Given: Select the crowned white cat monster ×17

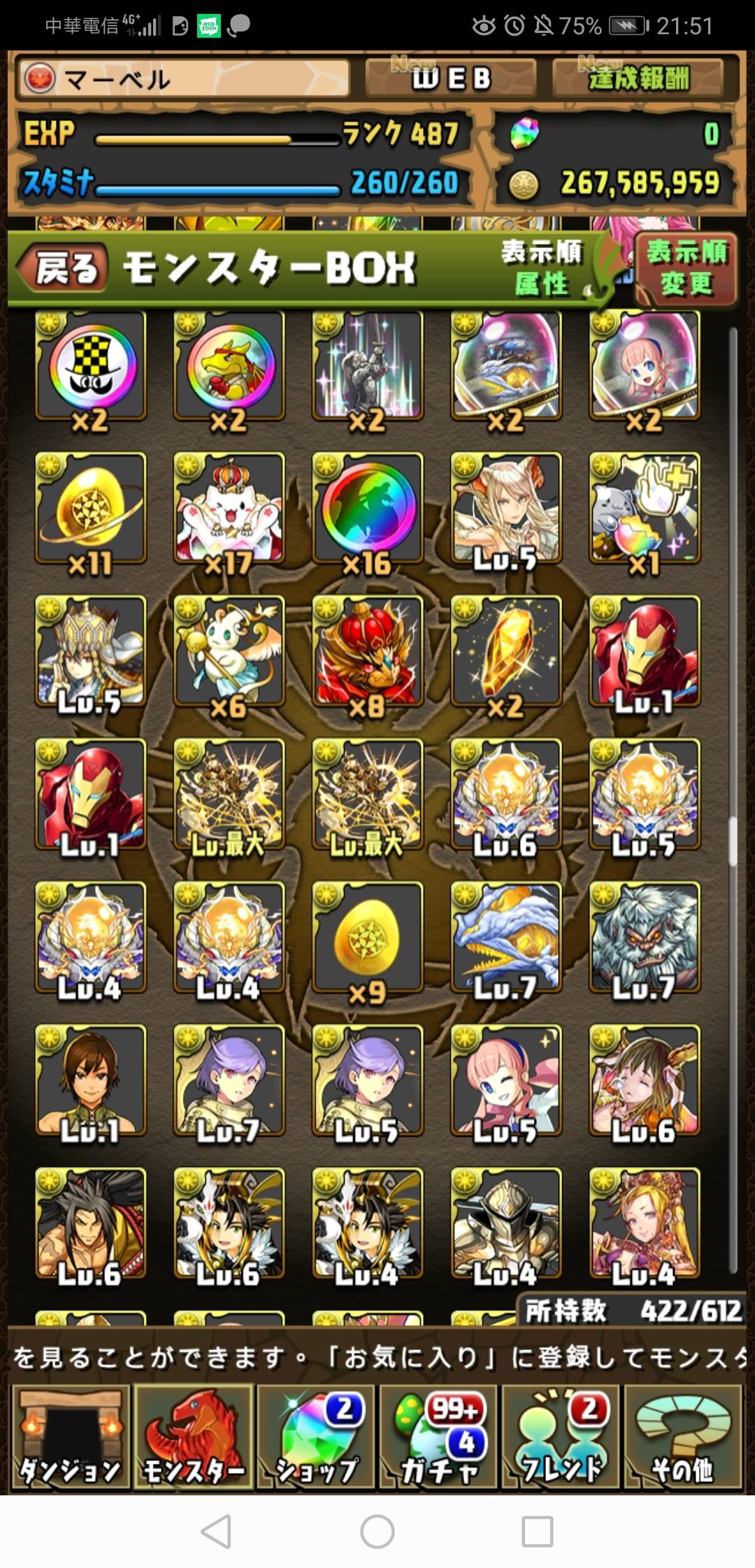Looking at the screenshot, I should coord(229,509).
